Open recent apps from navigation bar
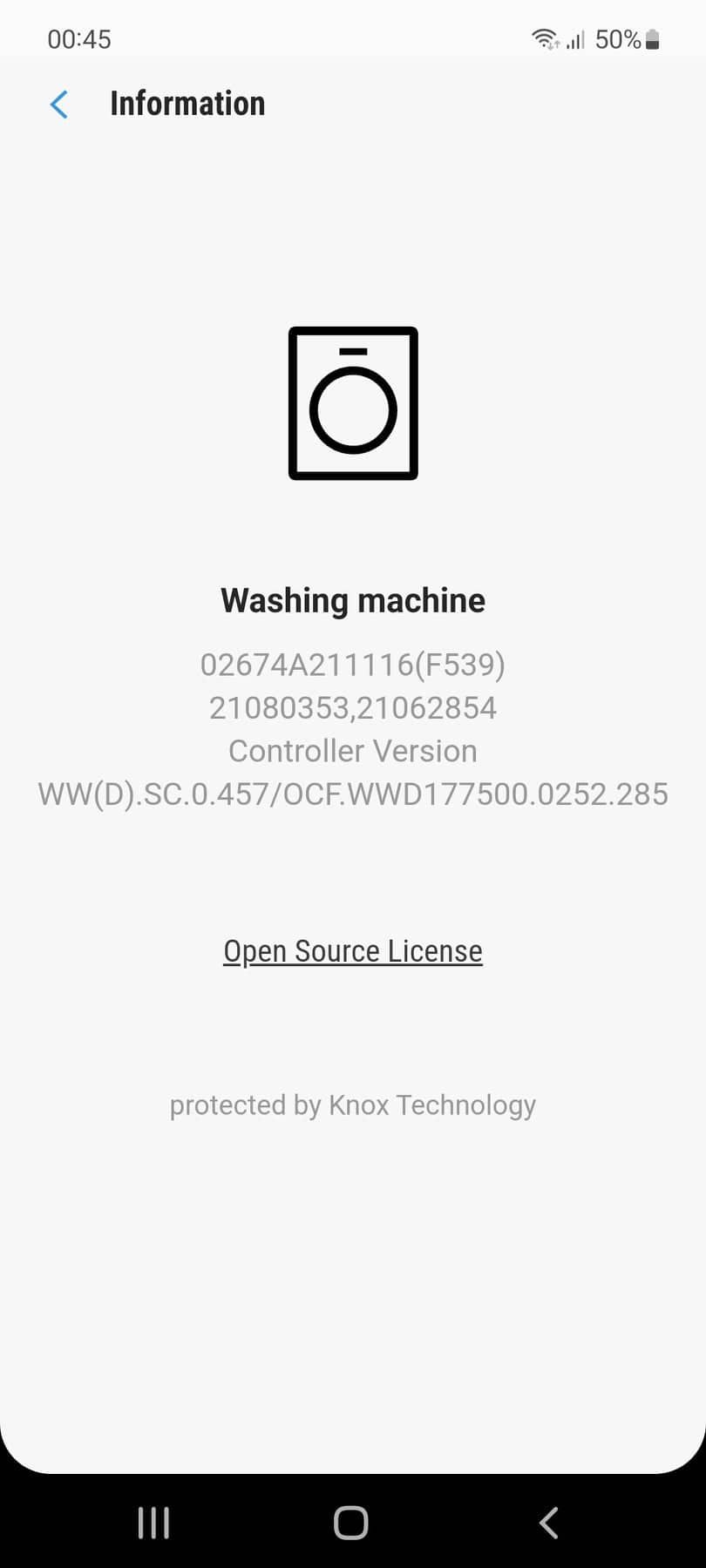Image resolution: width=706 pixels, height=1568 pixels. [x=153, y=1522]
